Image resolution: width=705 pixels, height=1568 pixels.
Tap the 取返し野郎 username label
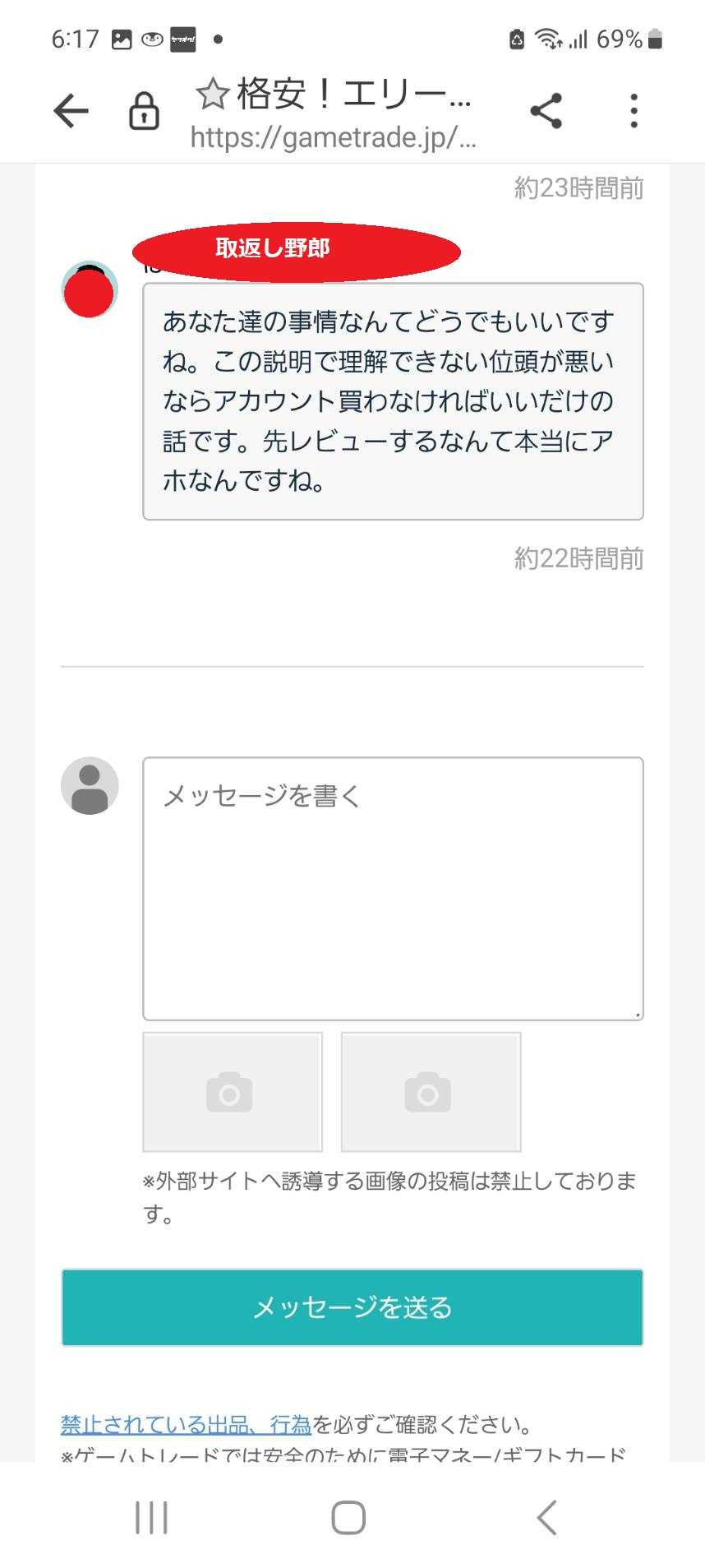point(274,249)
